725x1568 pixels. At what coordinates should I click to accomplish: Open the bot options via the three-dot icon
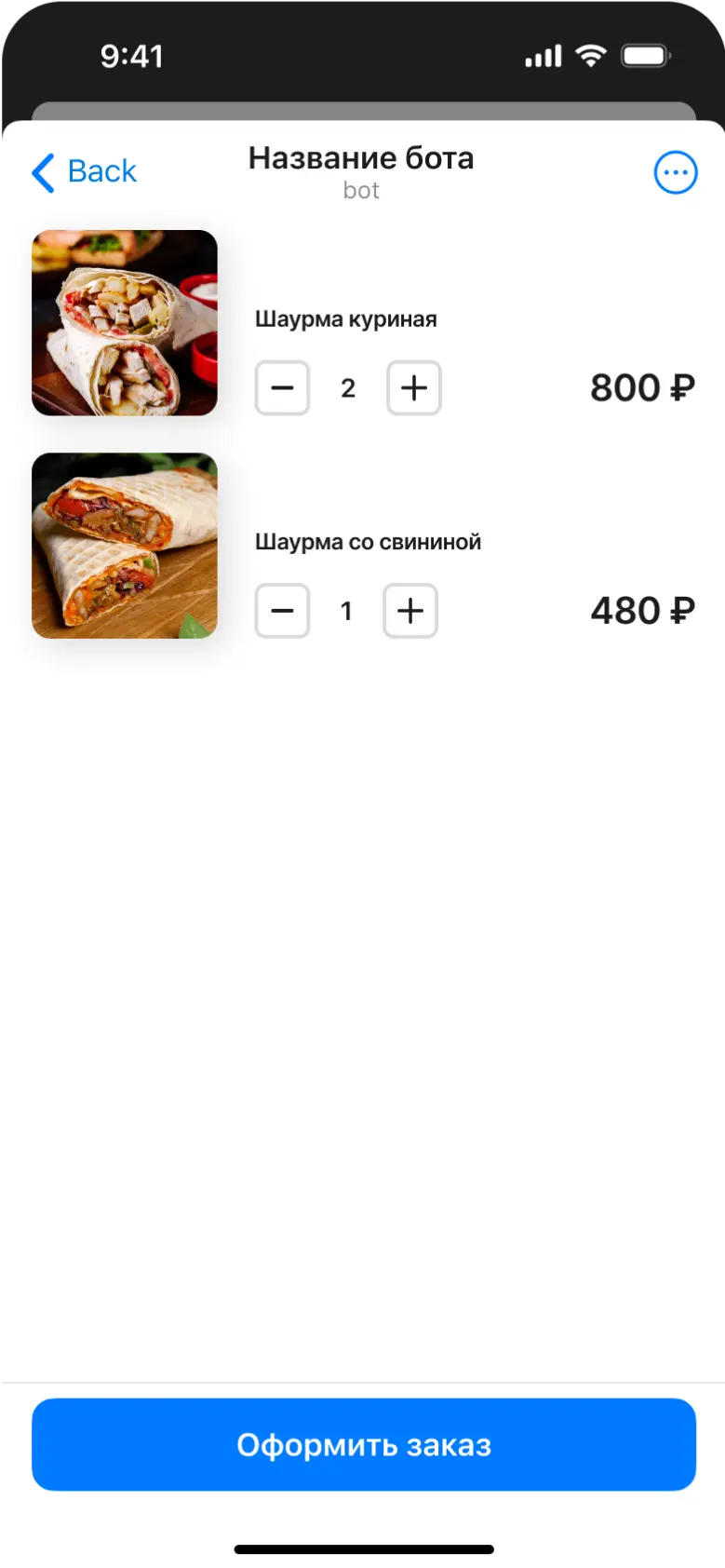pos(676,171)
